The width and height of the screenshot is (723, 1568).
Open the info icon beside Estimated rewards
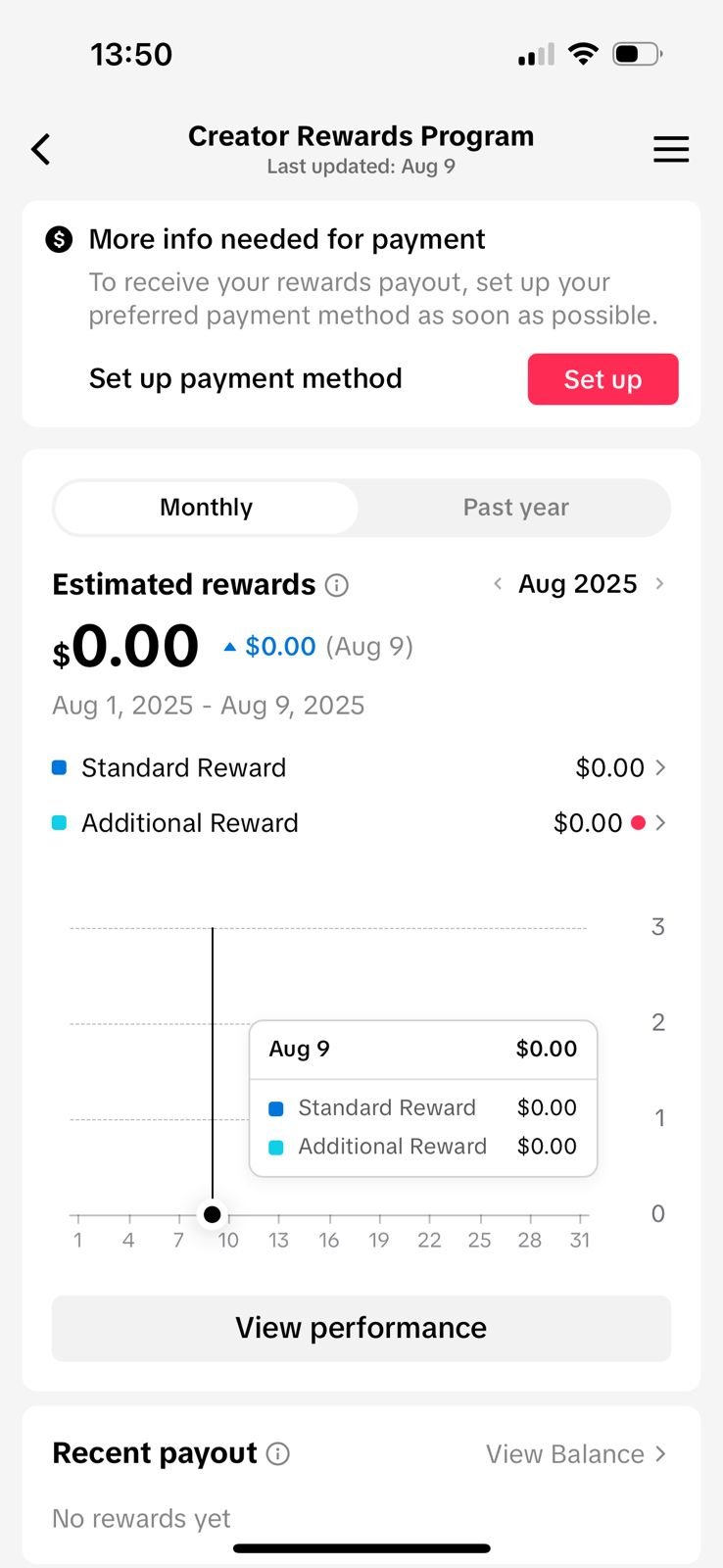pos(337,585)
